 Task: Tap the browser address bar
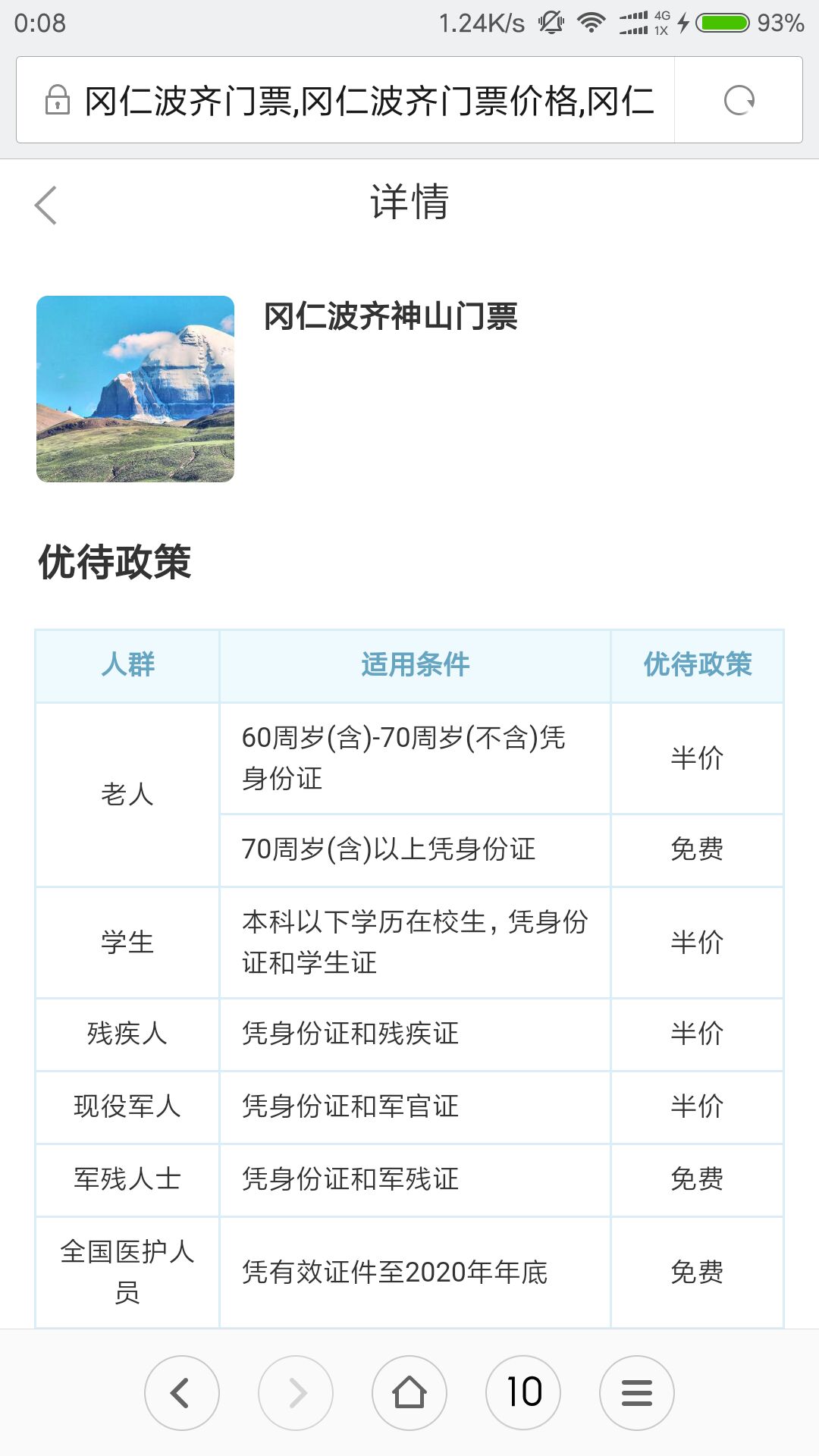(346, 100)
